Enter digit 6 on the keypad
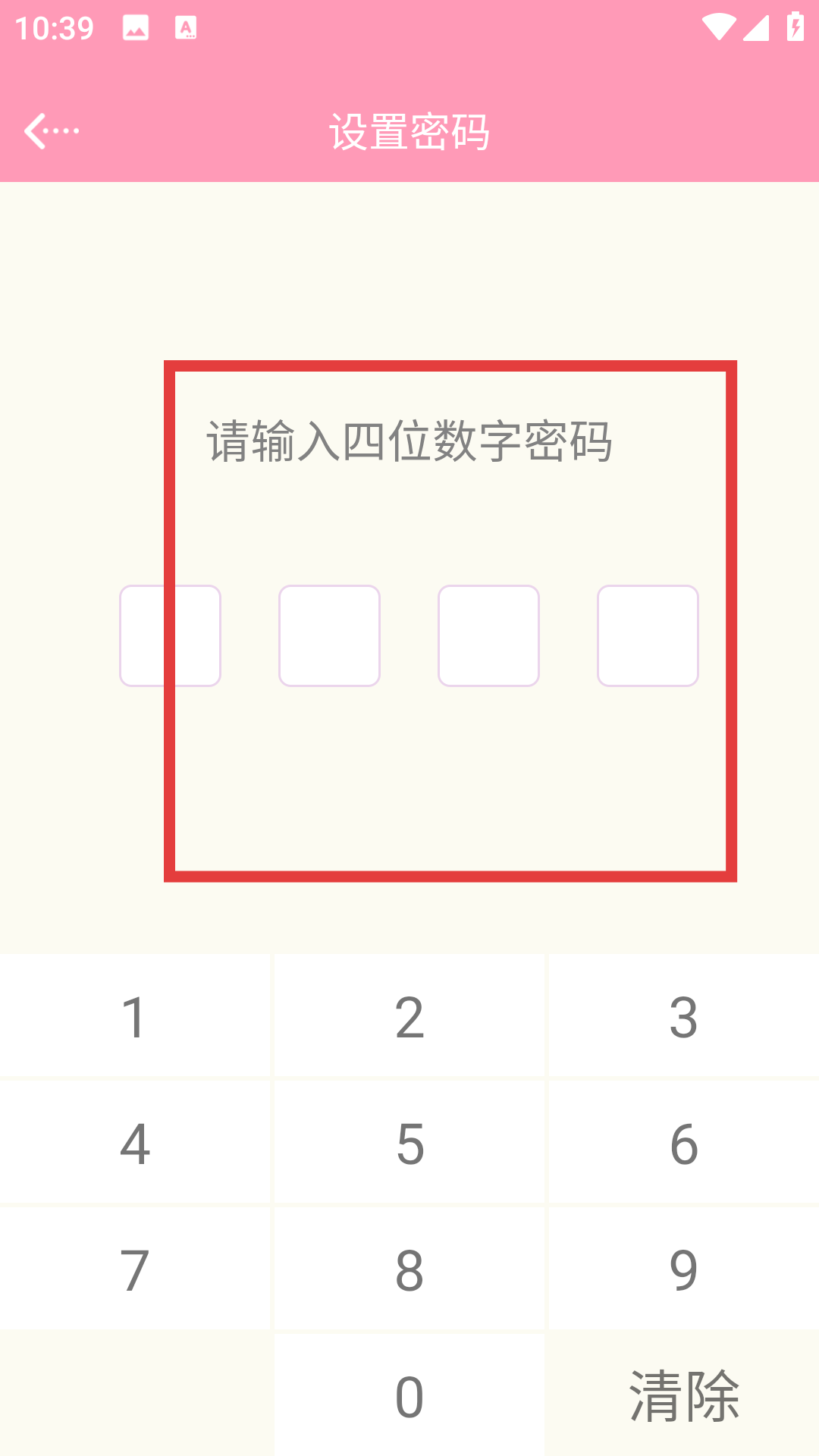Viewport: 819px width, 1456px height. click(x=683, y=1143)
